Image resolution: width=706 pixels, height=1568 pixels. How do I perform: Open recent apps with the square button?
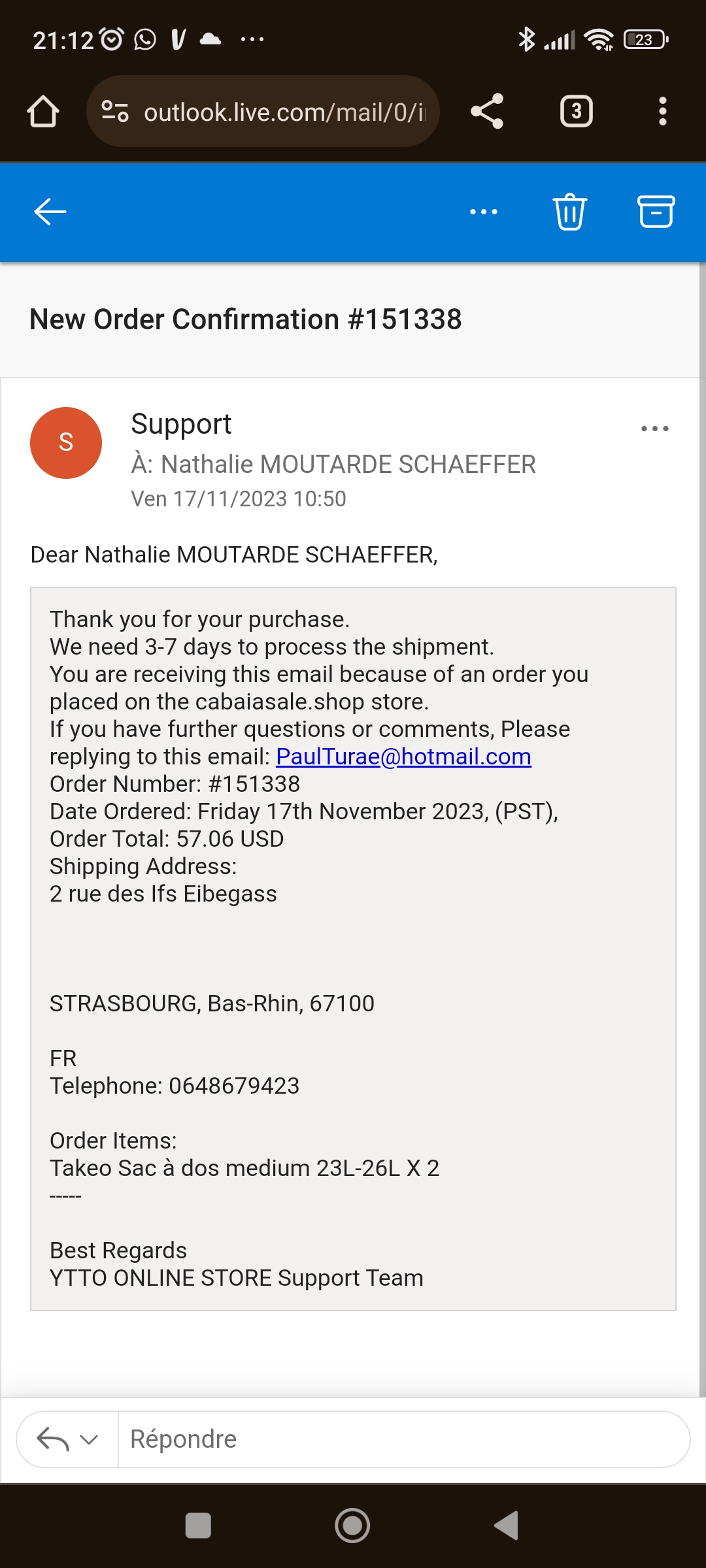[198, 1526]
